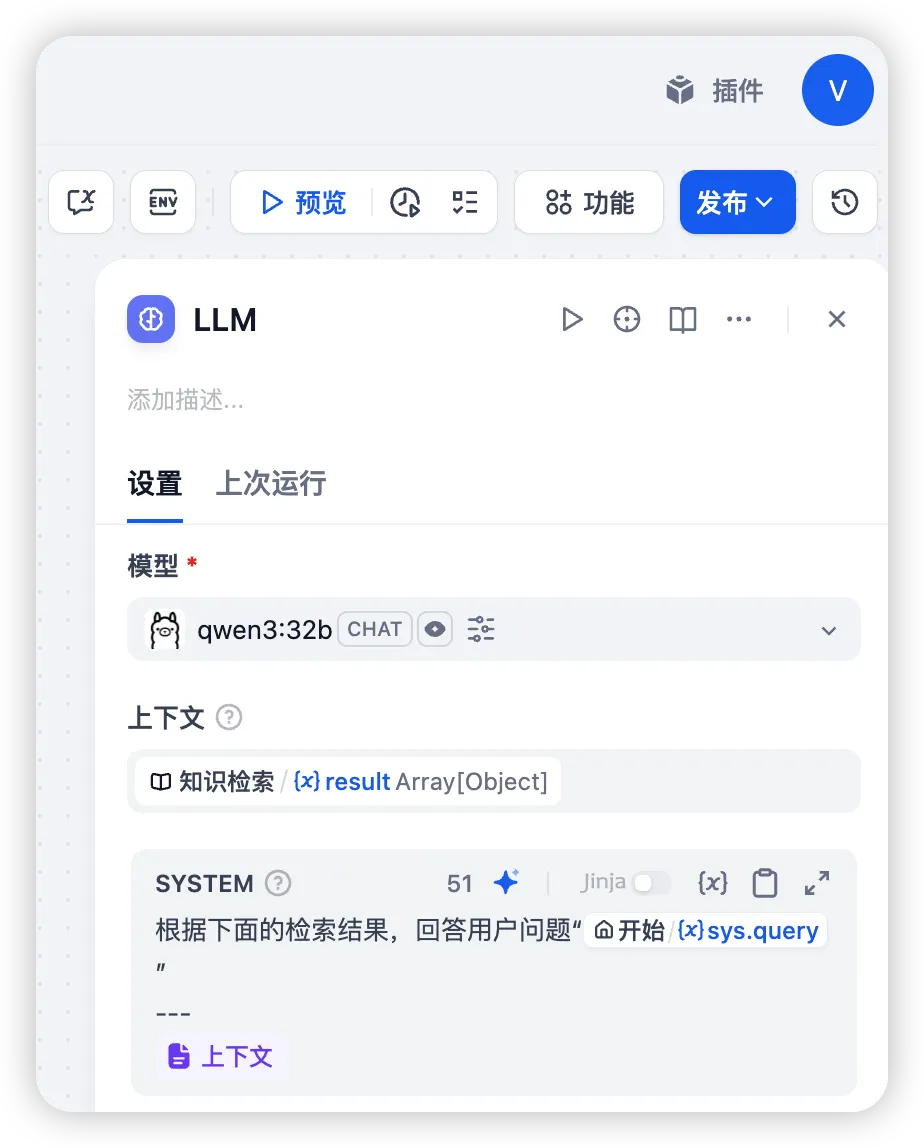Expand the 发布 publish dropdown
This screenshot has height=1148, width=924.
click(x=737, y=202)
